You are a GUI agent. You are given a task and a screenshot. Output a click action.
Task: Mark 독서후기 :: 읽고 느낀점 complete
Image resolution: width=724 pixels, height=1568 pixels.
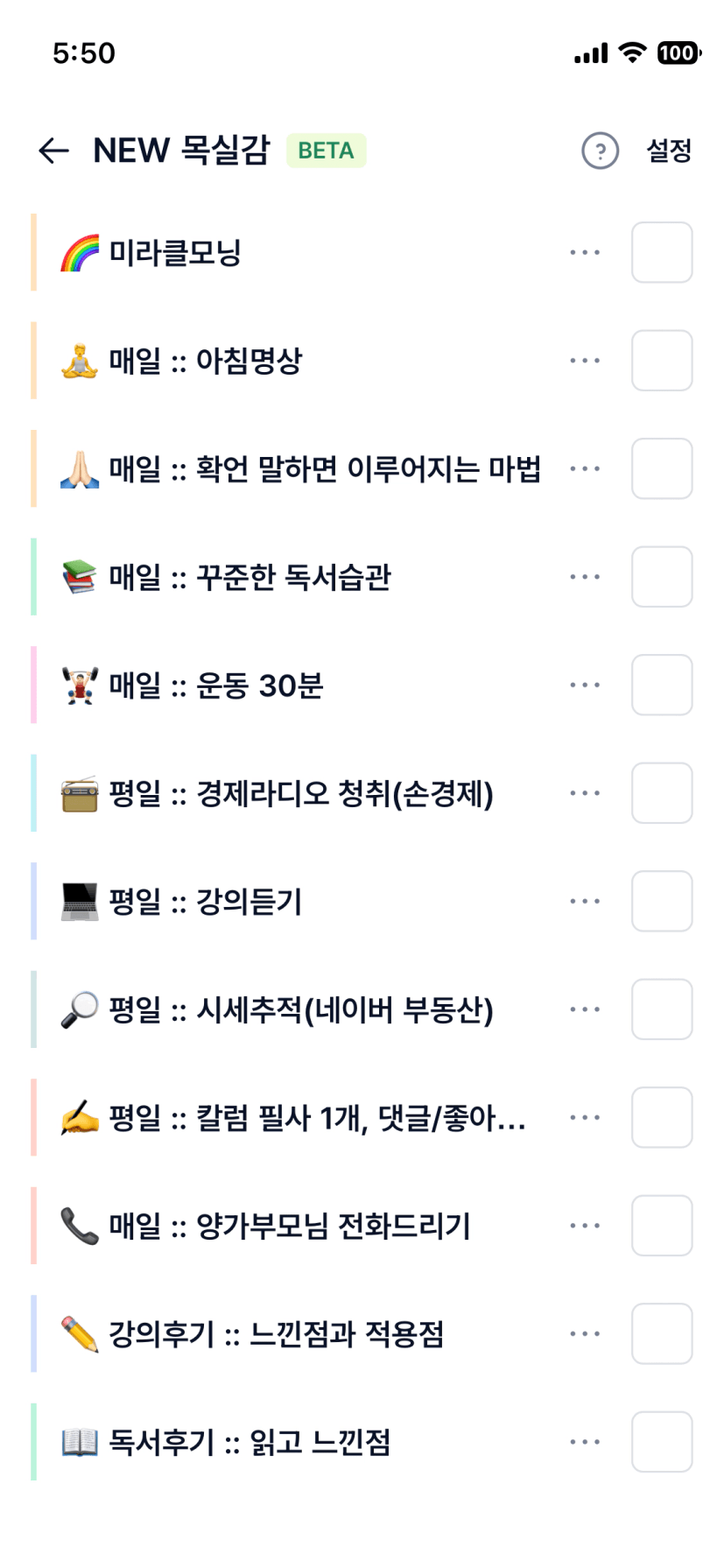pyautogui.click(x=662, y=1442)
